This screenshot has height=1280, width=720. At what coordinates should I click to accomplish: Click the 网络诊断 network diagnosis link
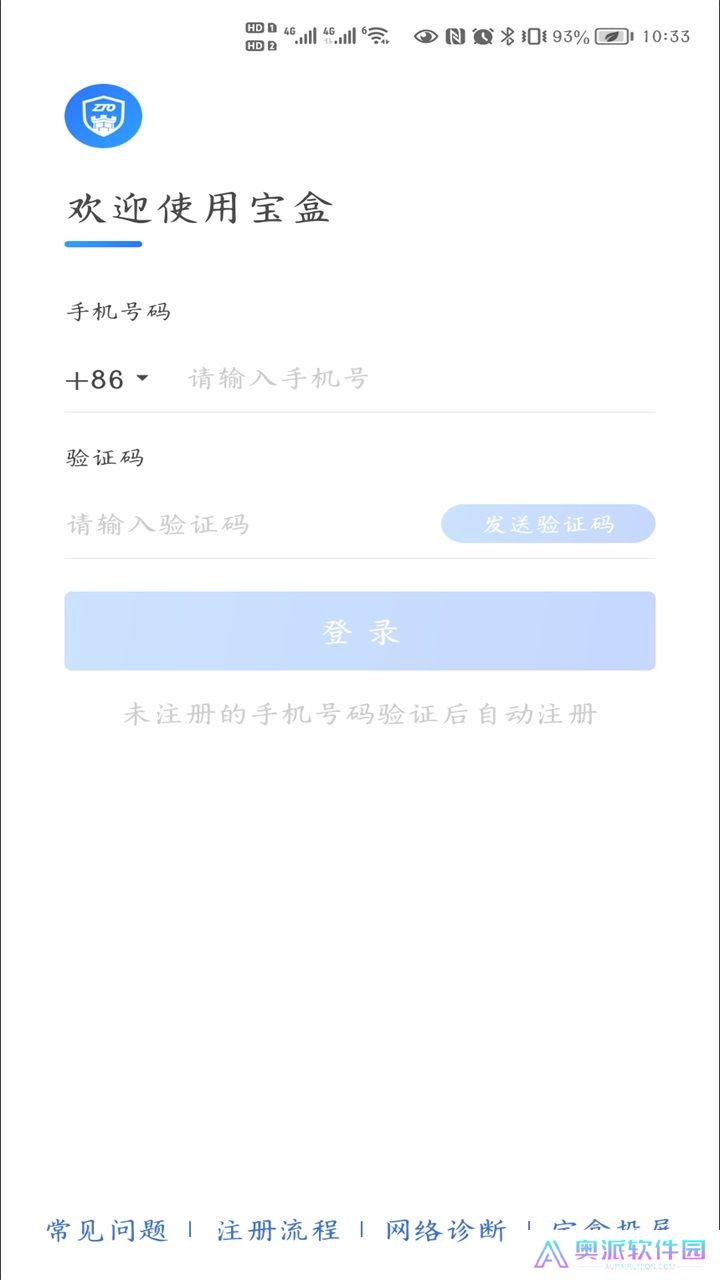tap(443, 1229)
